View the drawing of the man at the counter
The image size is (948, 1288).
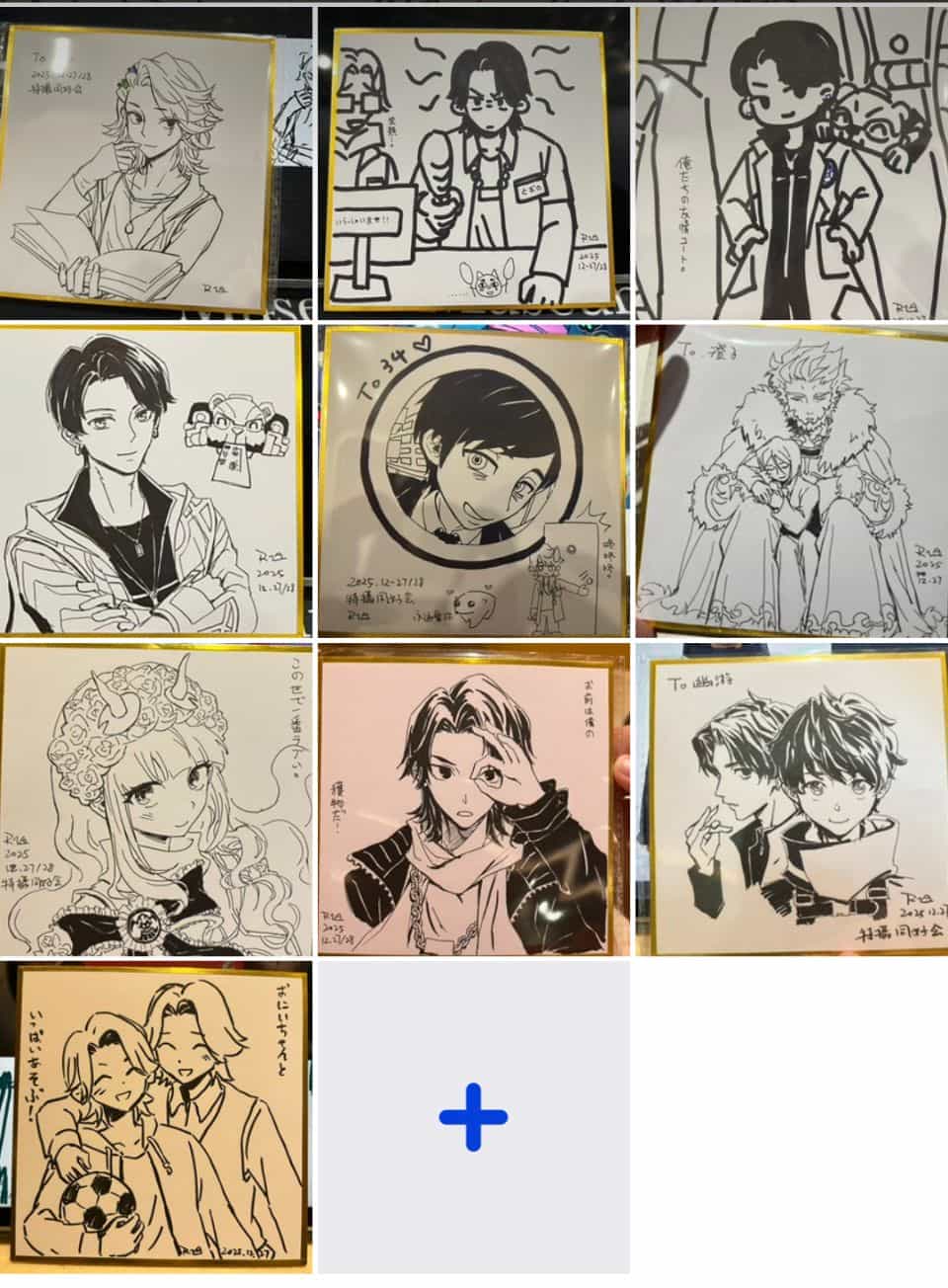473,162
